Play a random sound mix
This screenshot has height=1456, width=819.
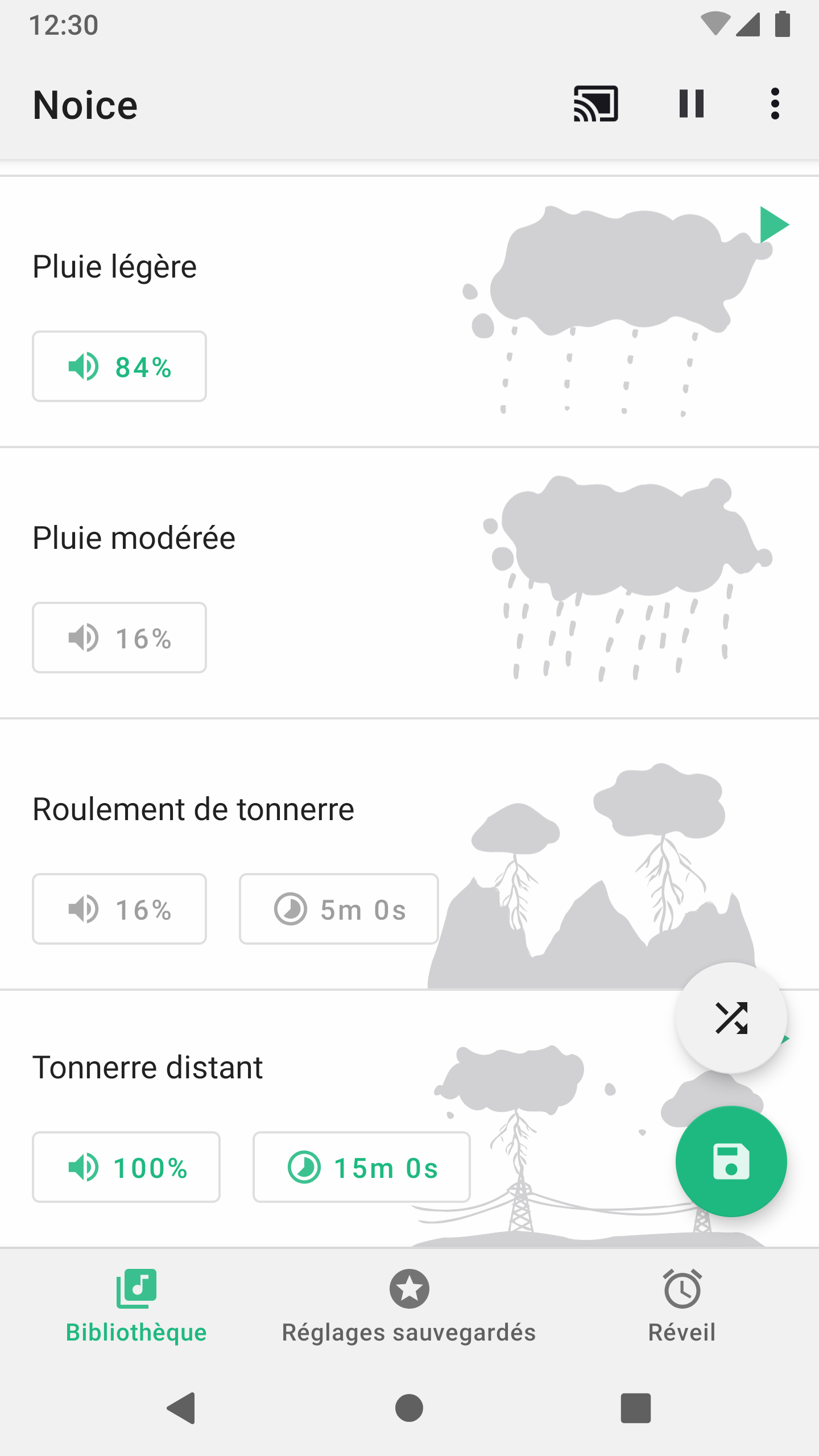coord(731,1017)
